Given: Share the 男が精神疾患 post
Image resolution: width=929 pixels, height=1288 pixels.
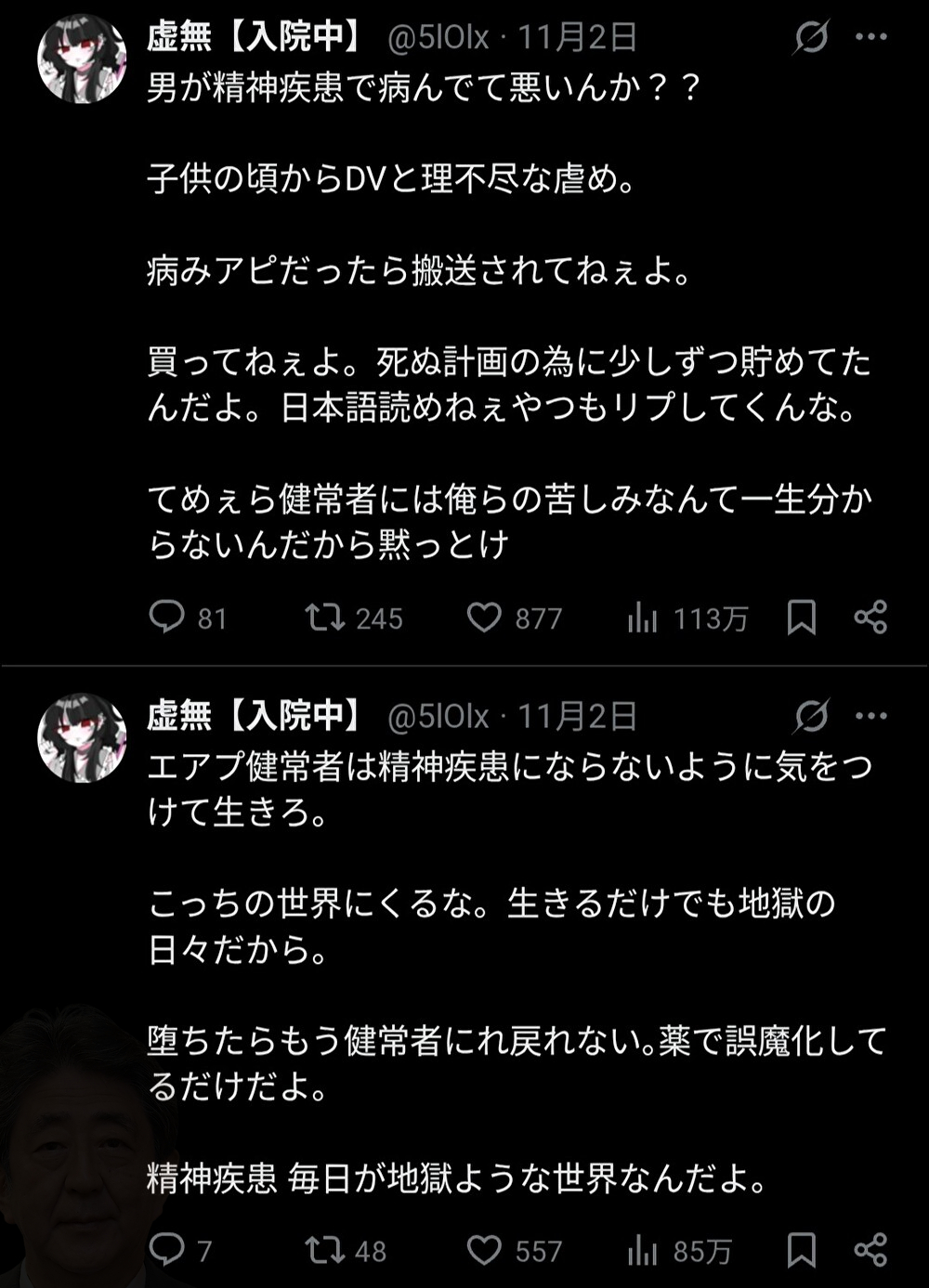Looking at the screenshot, I should coord(870,618).
